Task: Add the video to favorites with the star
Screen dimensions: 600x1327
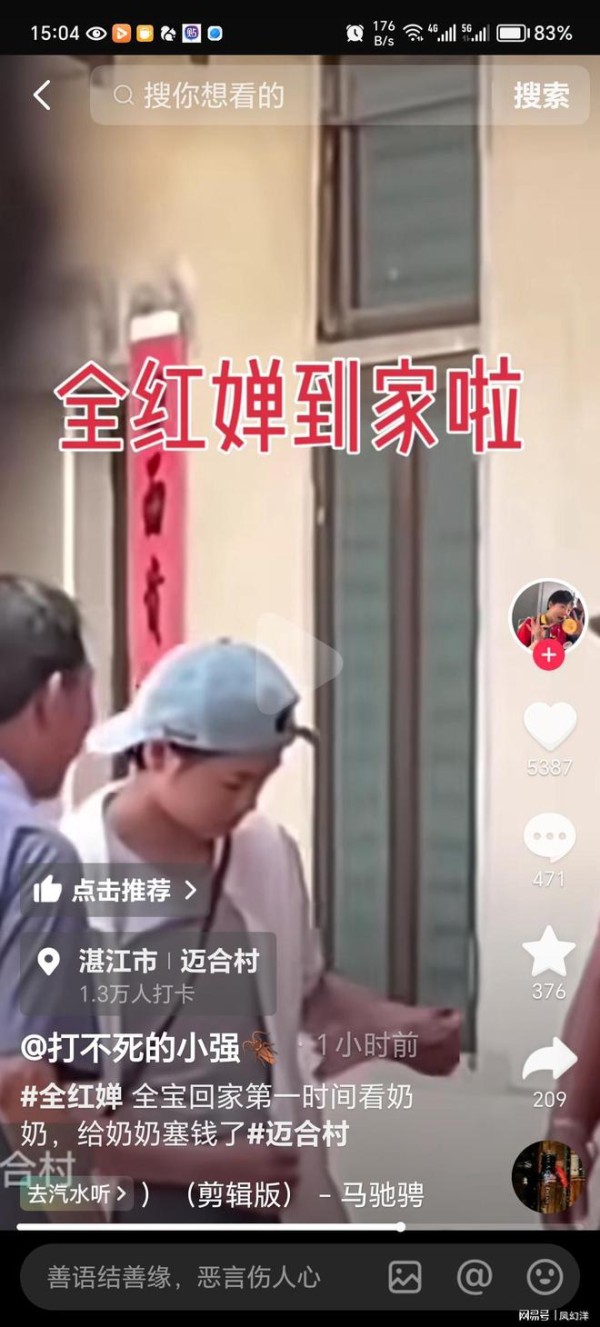Action: coord(549,950)
